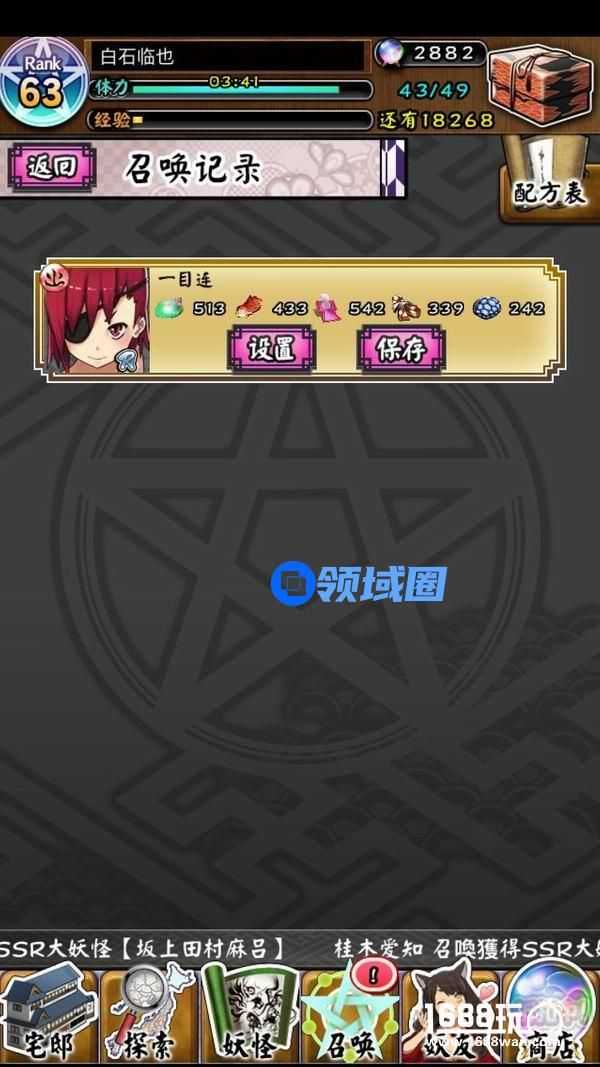Open the 配方表 recipe list

point(547,180)
